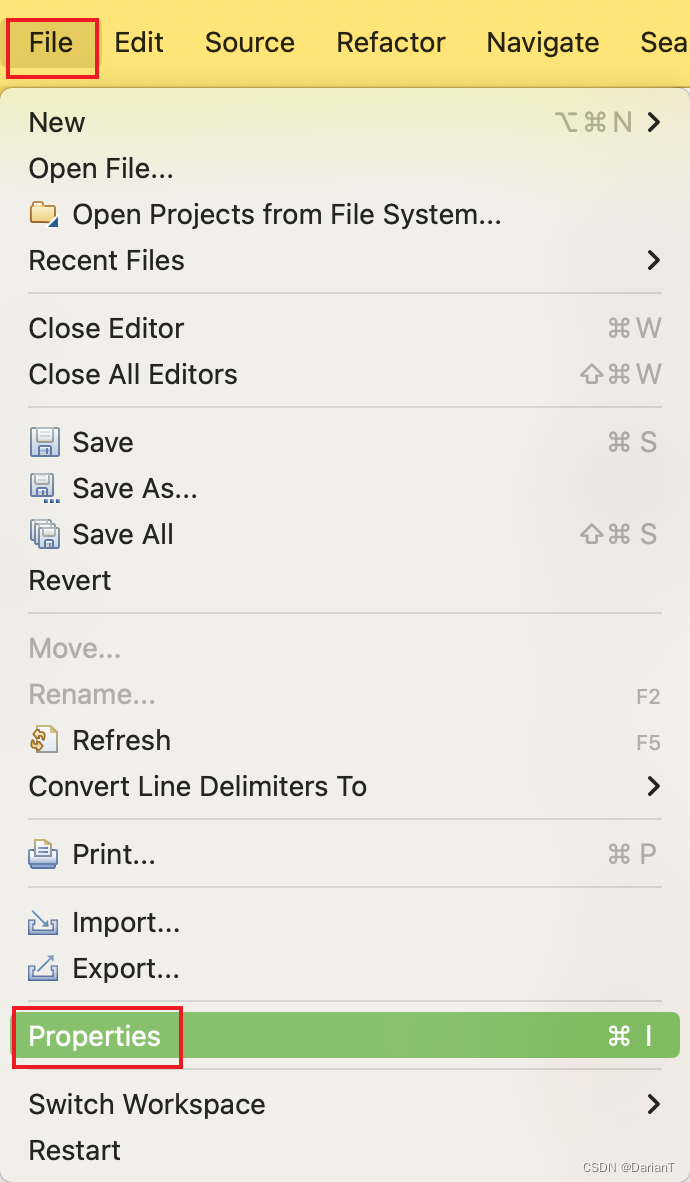Choose Save As...
The image size is (690, 1182).
134,489
